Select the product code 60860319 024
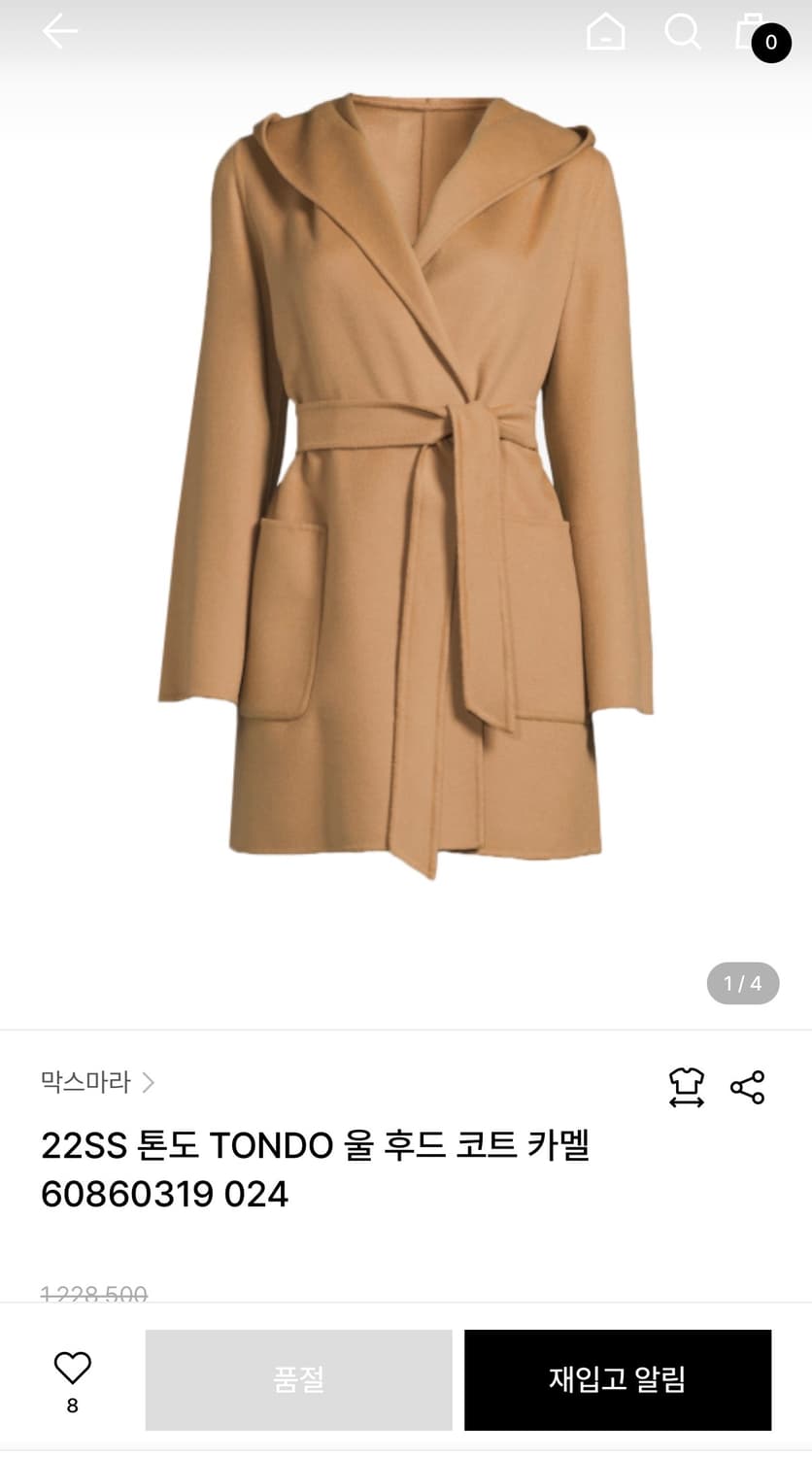Image resolution: width=812 pixels, height=1457 pixels. click(163, 1195)
